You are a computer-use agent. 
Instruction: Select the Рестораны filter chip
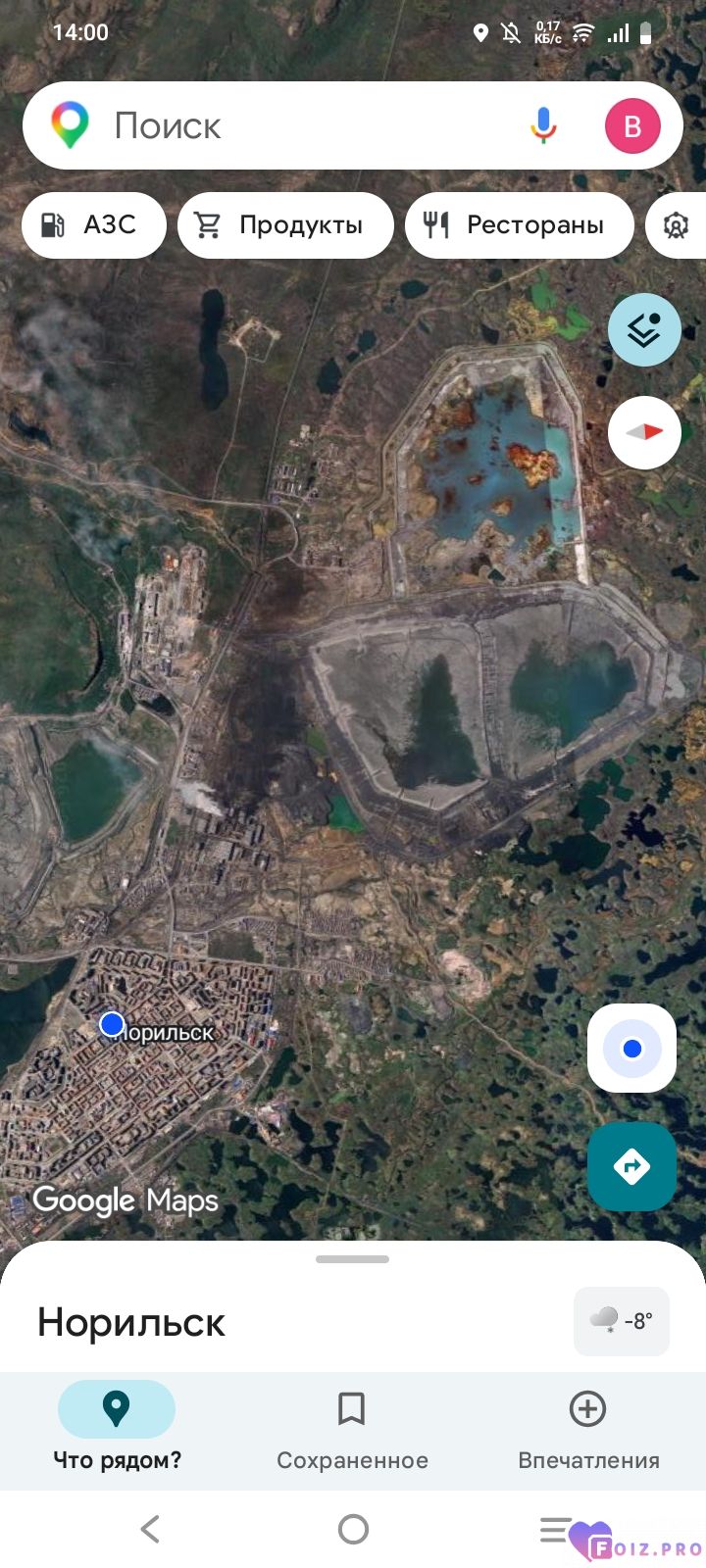(x=519, y=225)
